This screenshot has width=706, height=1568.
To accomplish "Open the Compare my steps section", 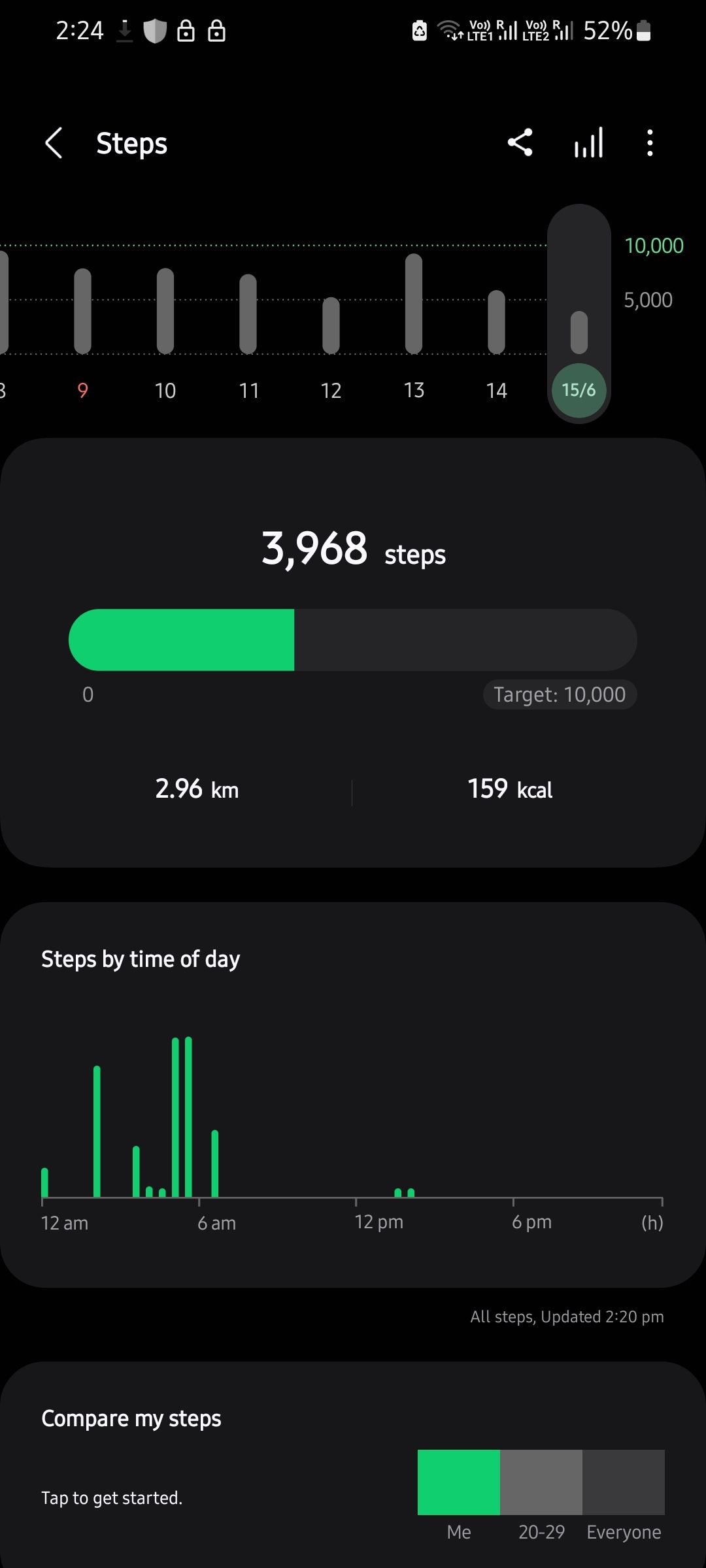I will click(x=131, y=1418).
